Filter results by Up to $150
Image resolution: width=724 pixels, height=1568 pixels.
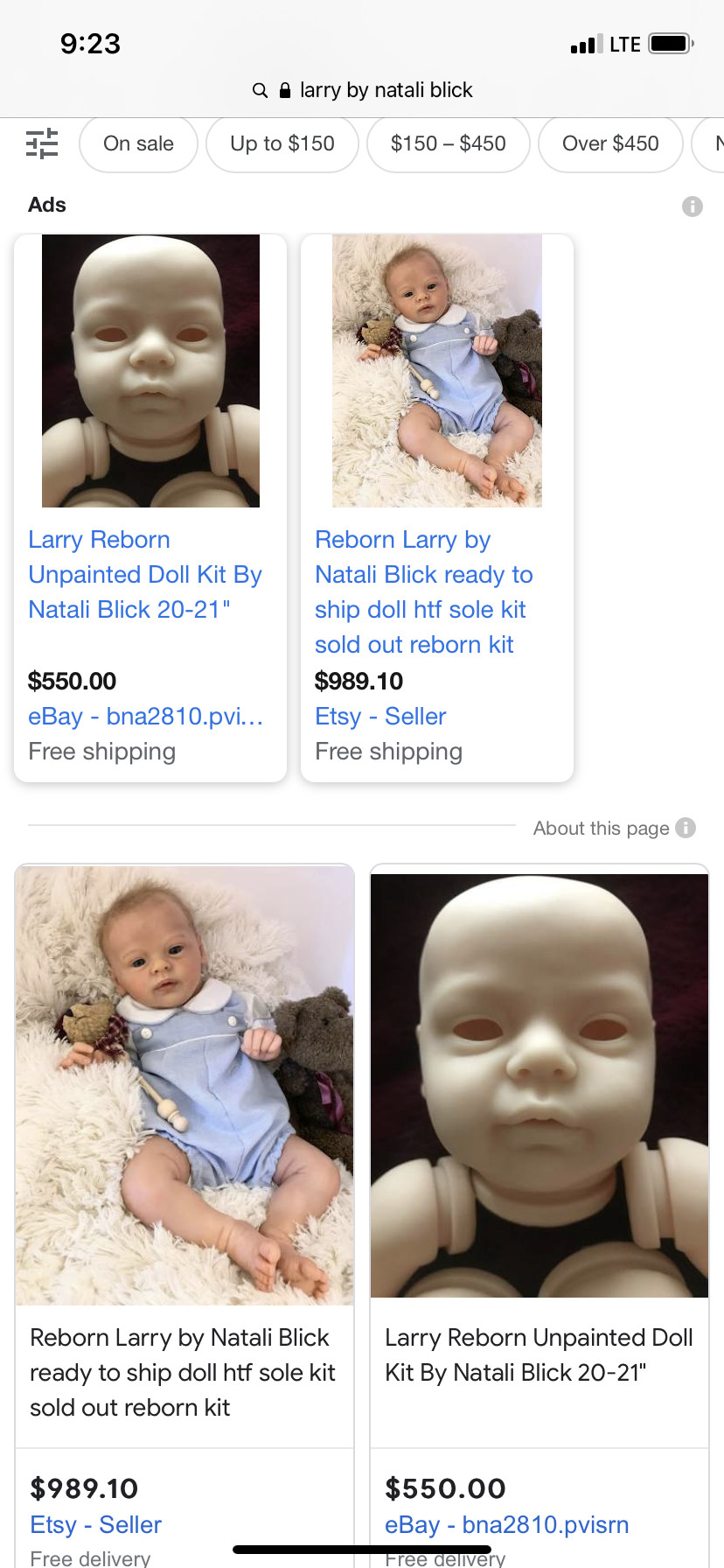pos(282,143)
